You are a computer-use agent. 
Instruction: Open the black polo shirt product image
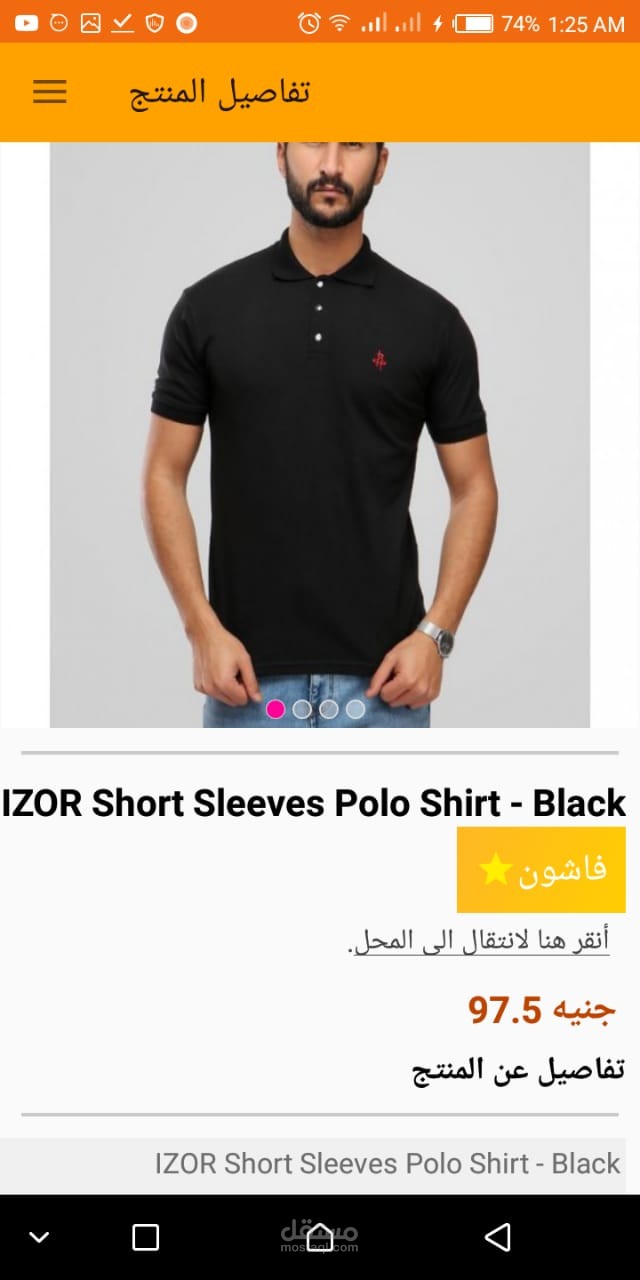[320, 420]
